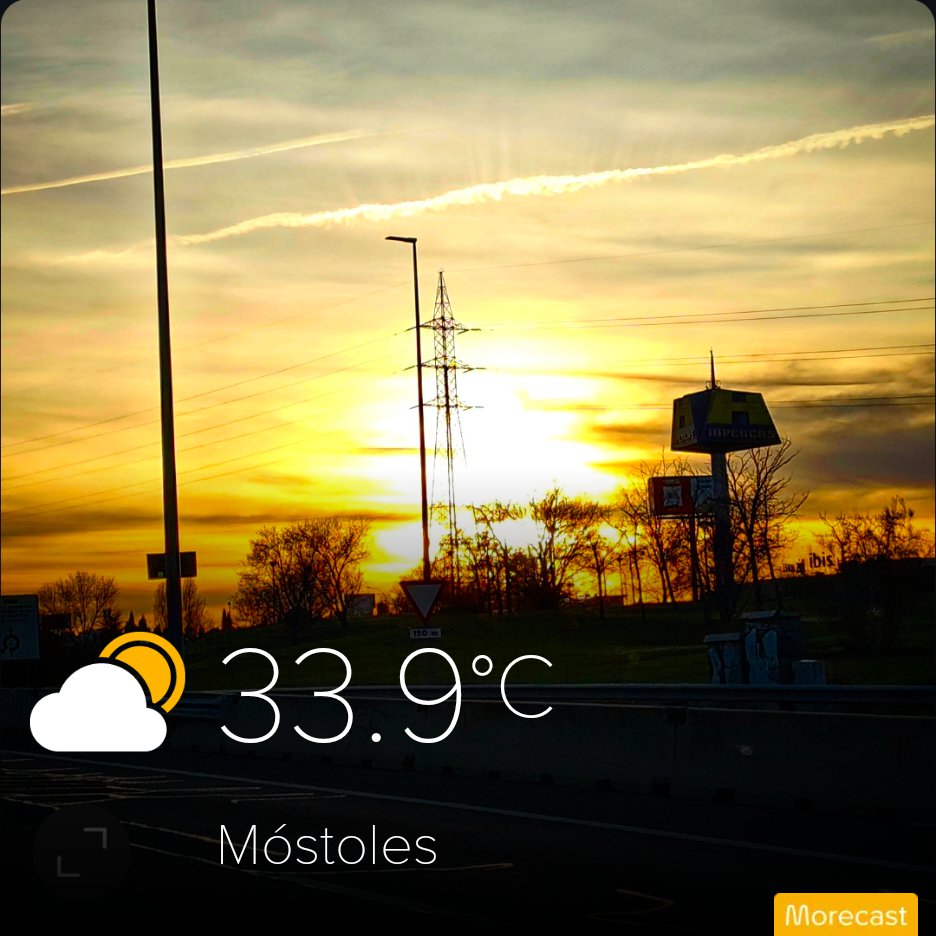
Task: Expand the photo to full screen
Action: pyautogui.click(x=82, y=852)
